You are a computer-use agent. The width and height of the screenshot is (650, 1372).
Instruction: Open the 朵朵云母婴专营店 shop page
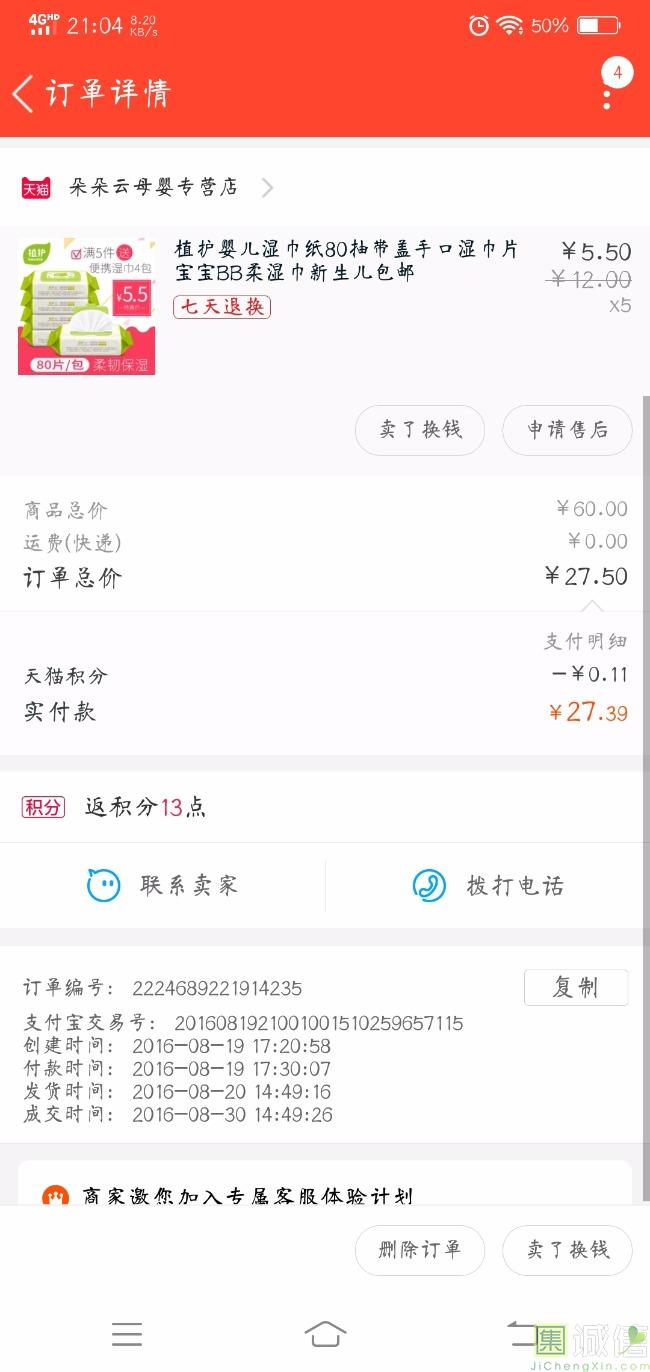150,187
